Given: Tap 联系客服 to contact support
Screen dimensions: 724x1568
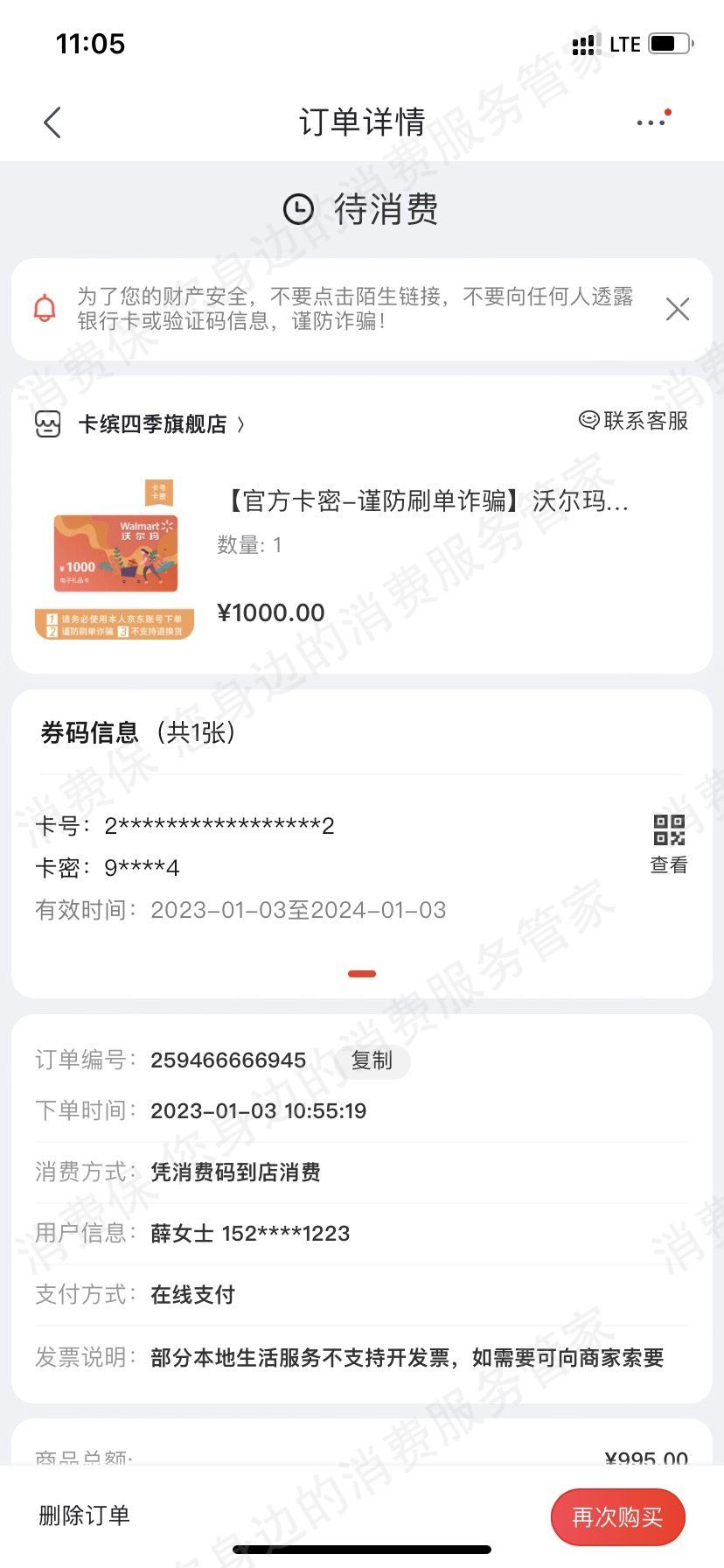Looking at the screenshot, I should [x=634, y=421].
